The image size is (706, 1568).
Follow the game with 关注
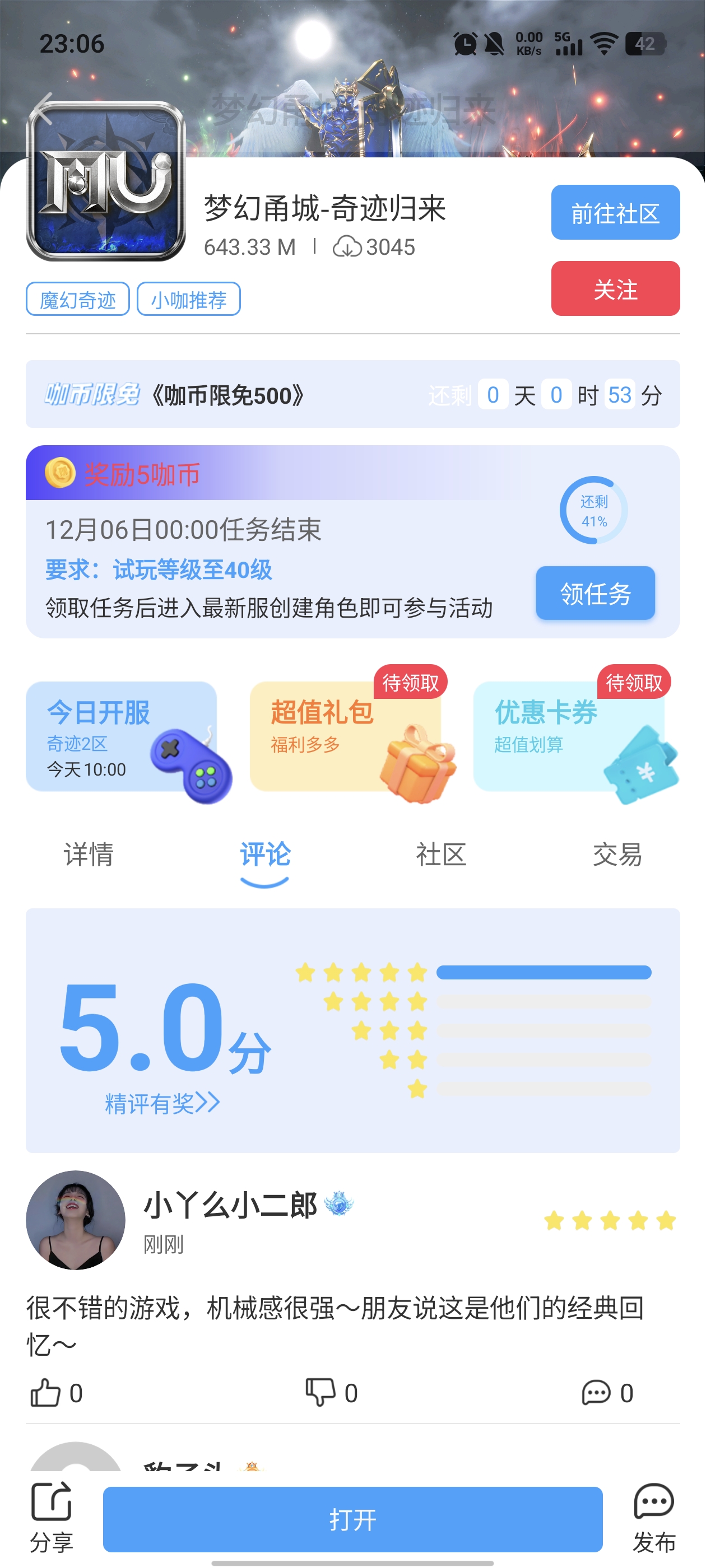pos(615,288)
